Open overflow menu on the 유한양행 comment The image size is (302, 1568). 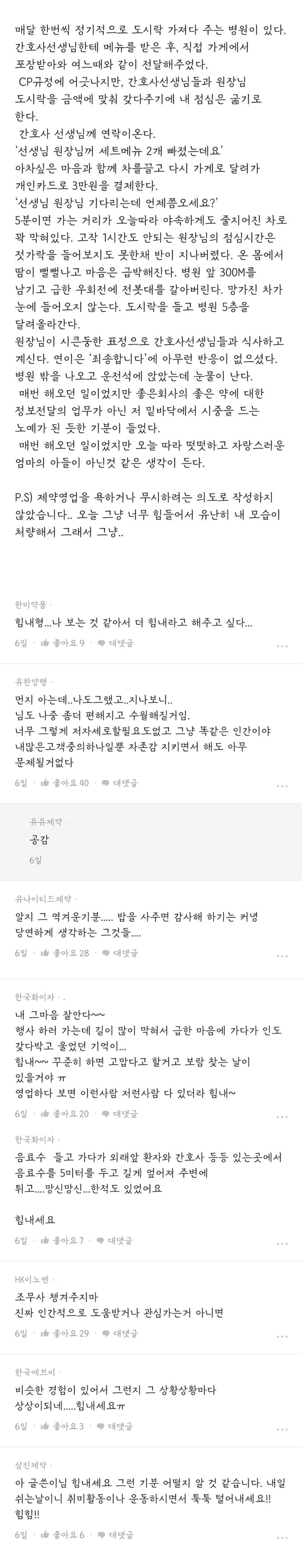pos(281,786)
